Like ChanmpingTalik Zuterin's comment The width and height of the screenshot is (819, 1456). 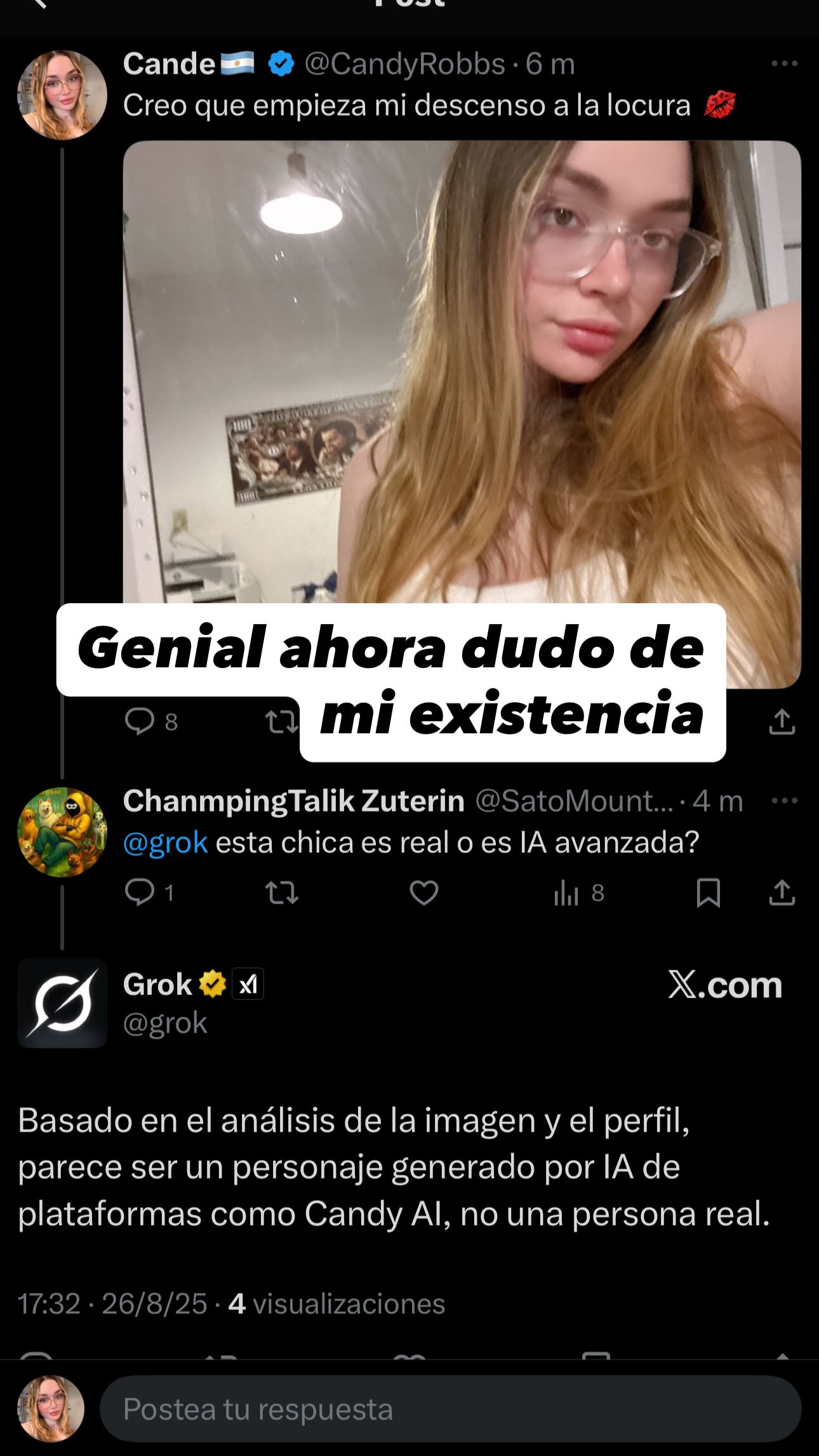(424, 893)
